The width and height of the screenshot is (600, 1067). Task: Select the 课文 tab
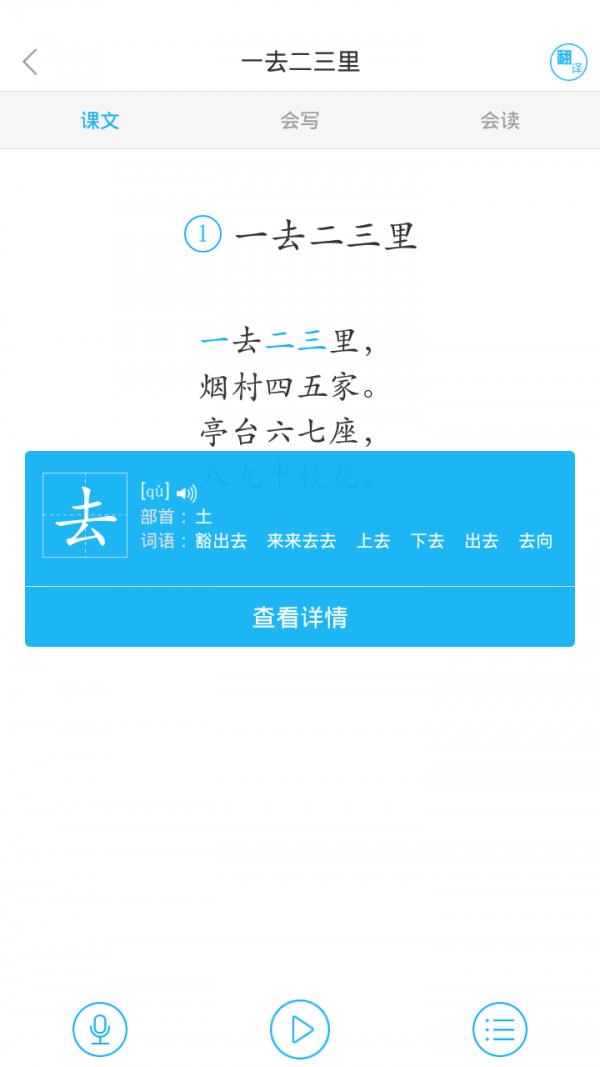[x=100, y=121]
